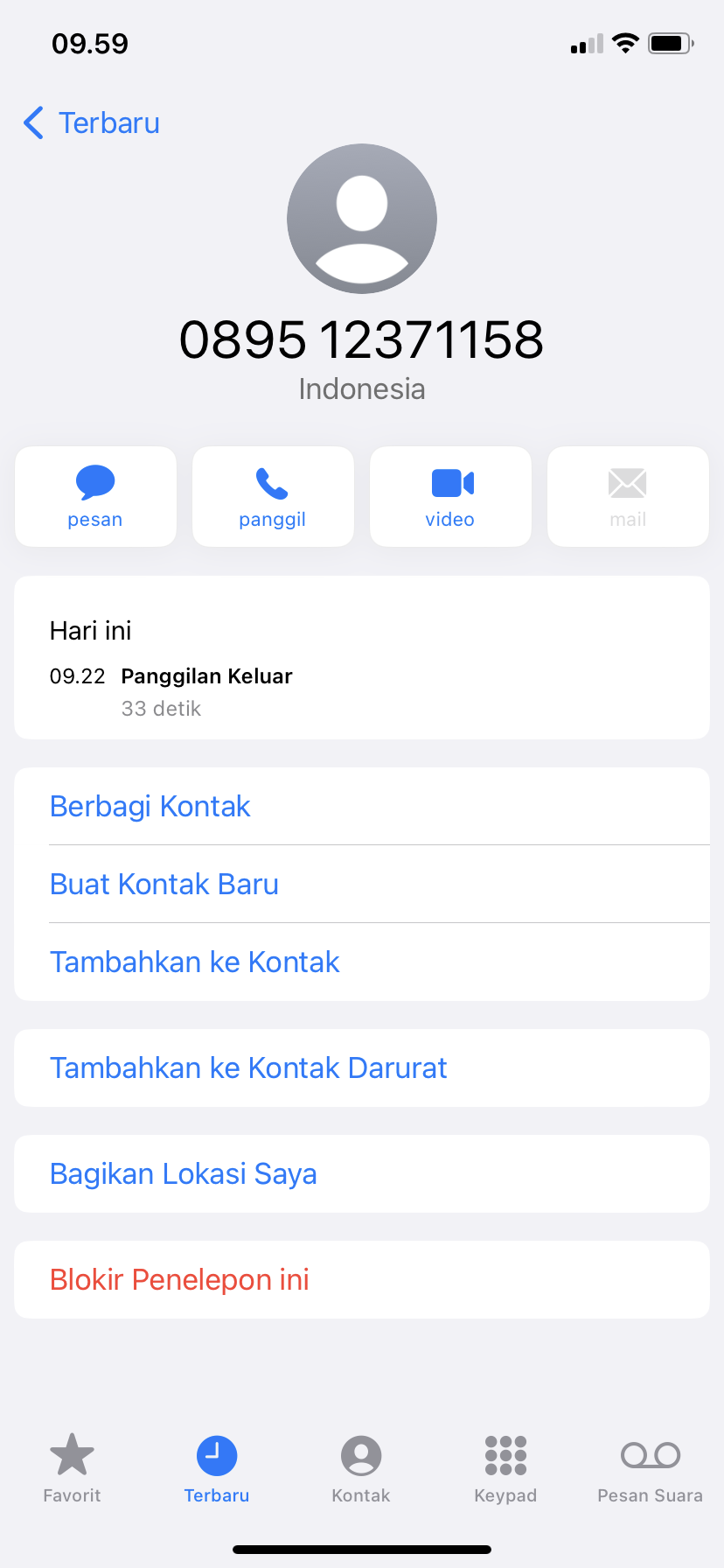Tap the Wi-Fi status icon
The height and width of the screenshot is (1568, 724).
[626, 43]
